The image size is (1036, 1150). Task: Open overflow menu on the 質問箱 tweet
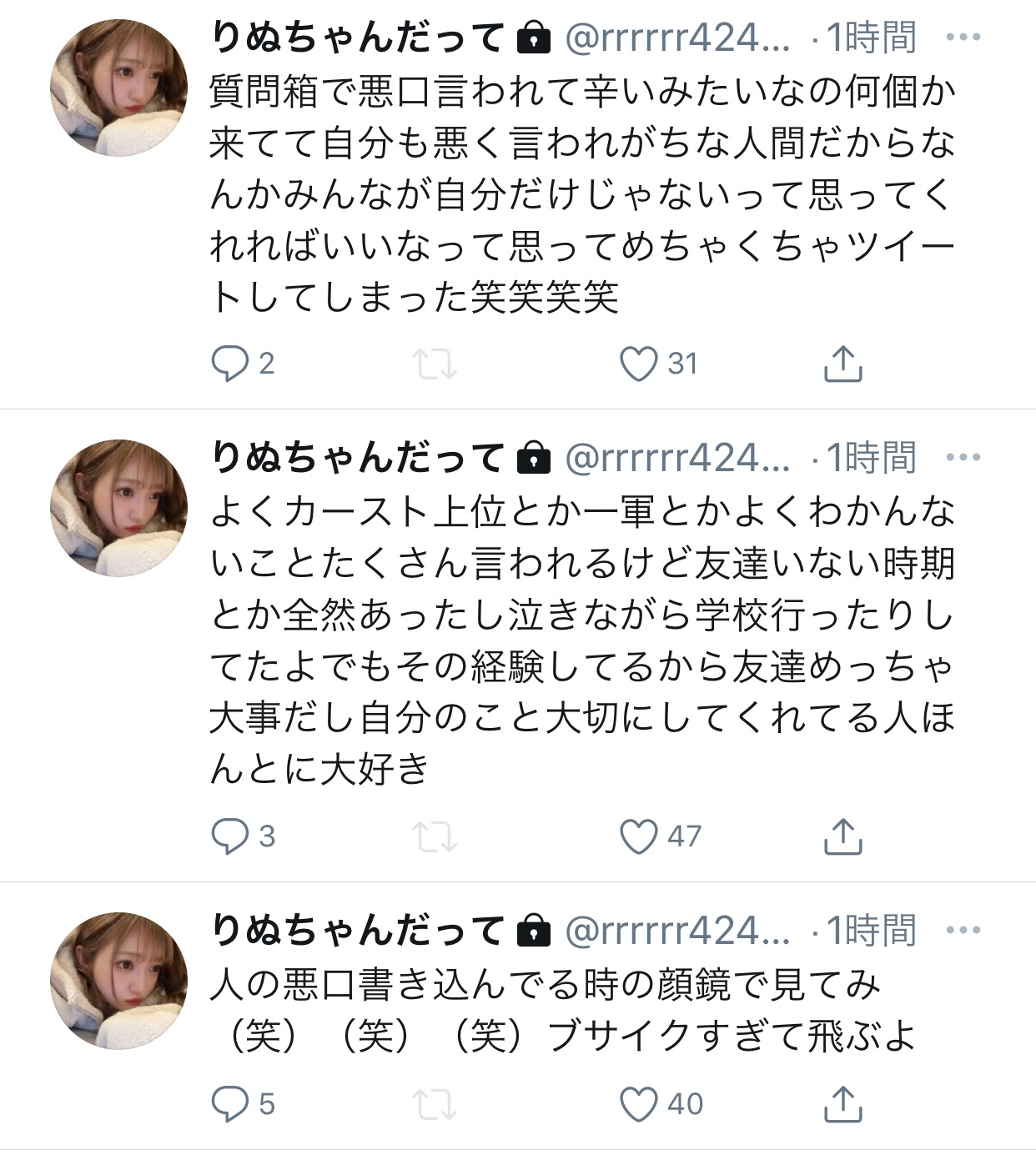pyautogui.click(x=963, y=38)
